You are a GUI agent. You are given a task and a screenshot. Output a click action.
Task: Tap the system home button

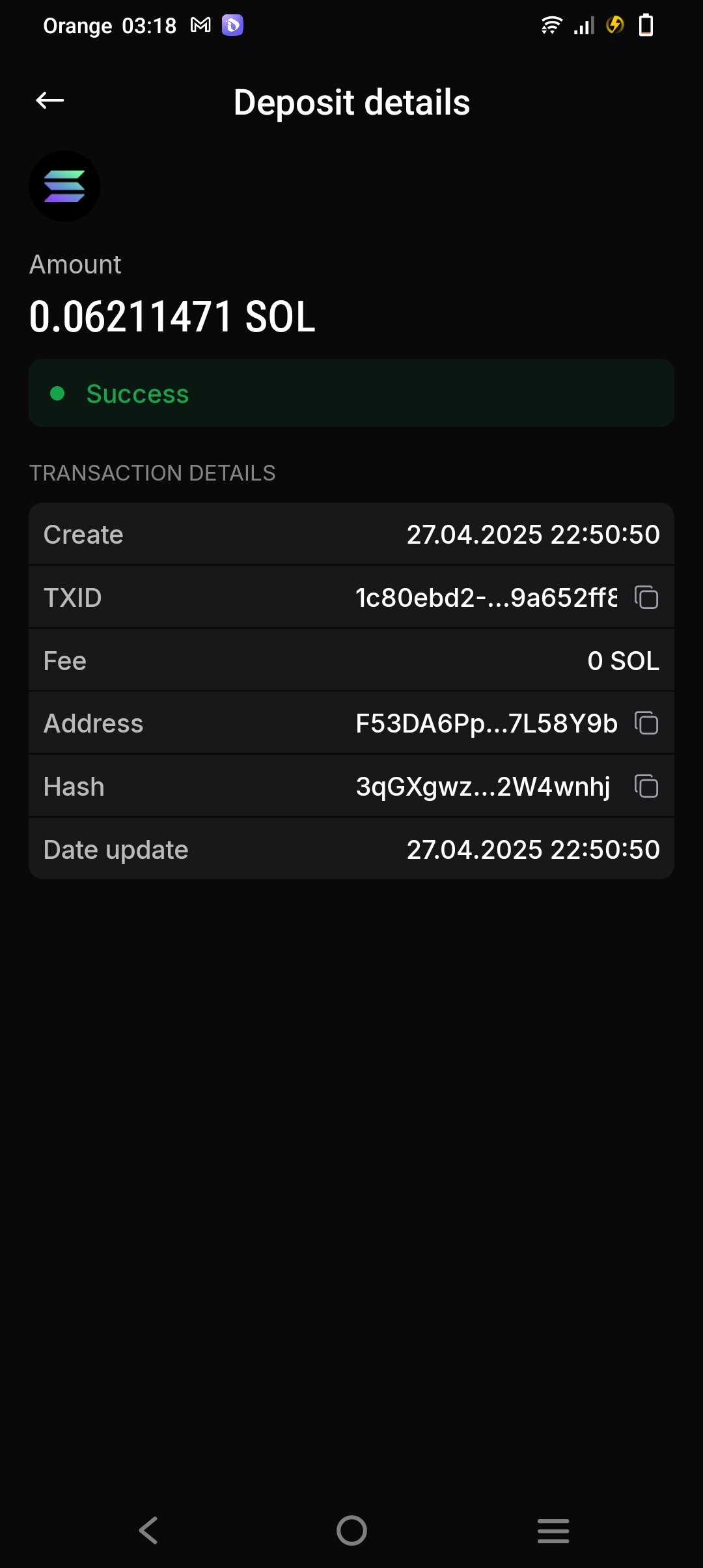pyautogui.click(x=351, y=1530)
